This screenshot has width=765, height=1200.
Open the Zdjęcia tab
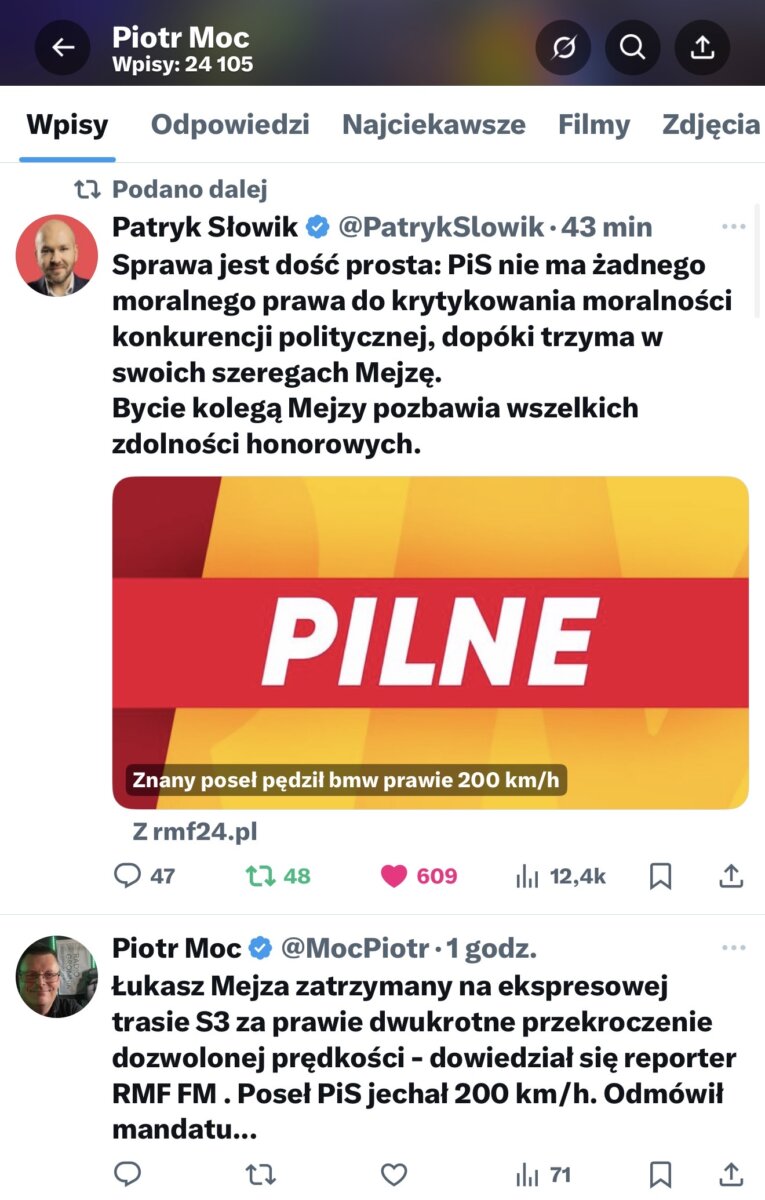click(711, 125)
